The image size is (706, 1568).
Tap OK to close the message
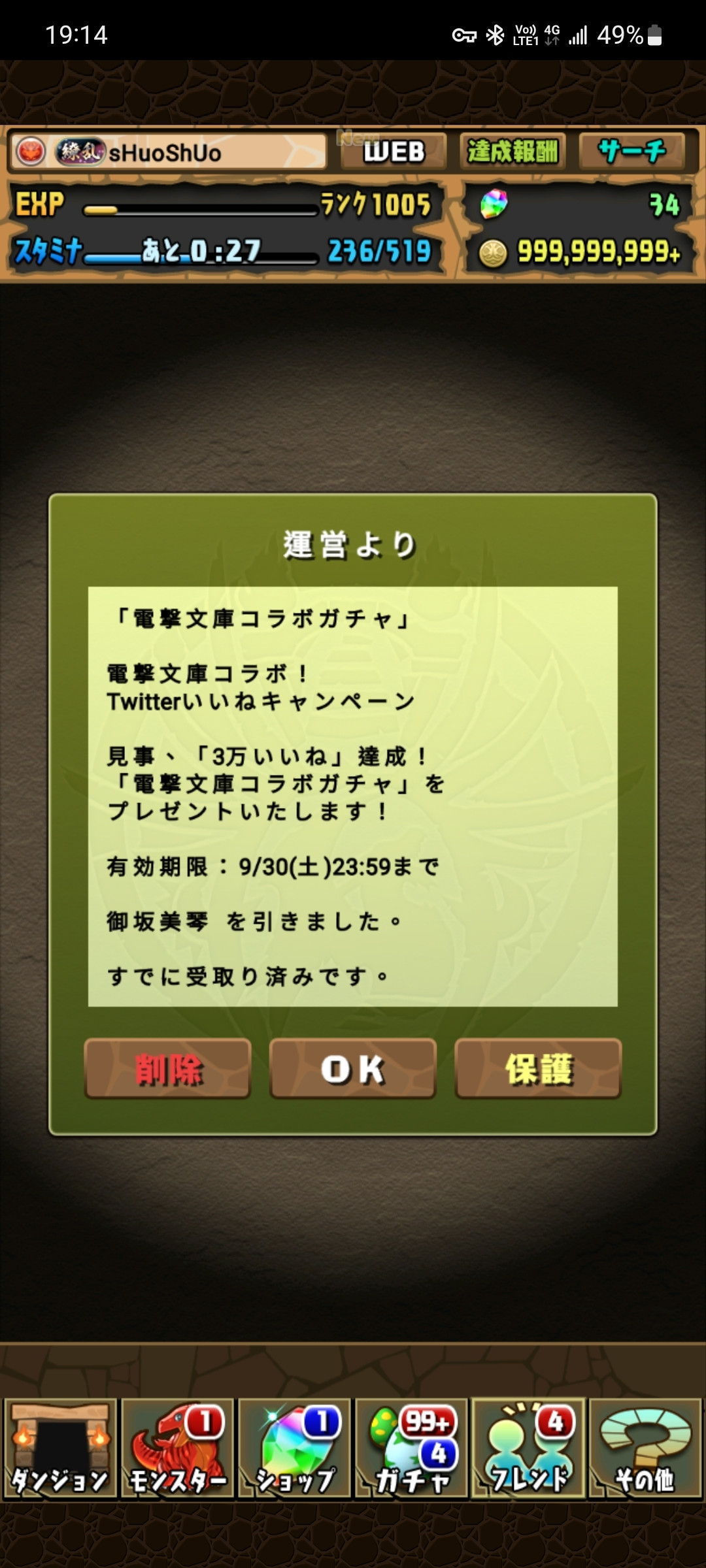click(352, 1069)
